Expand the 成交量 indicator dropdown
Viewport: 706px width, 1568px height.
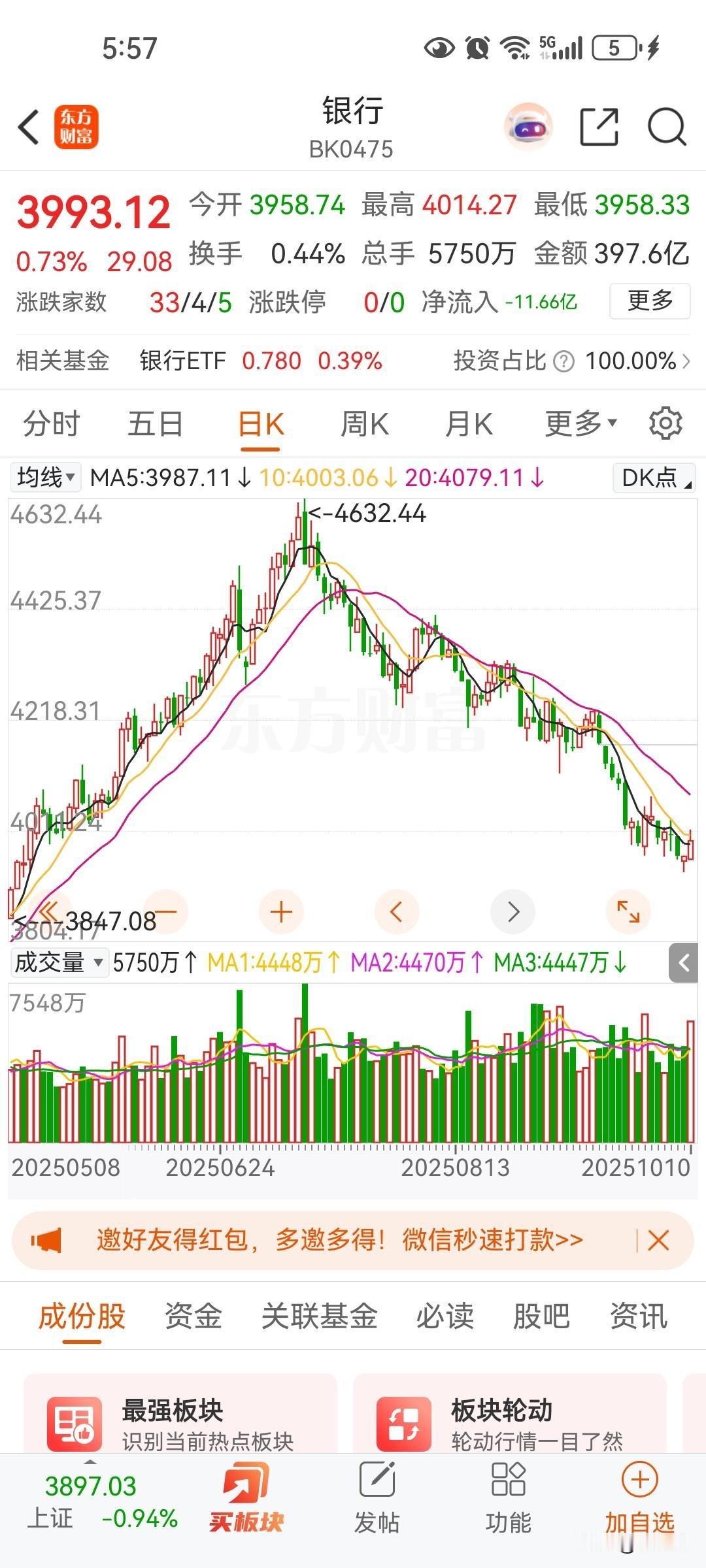[x=59, y=962]
